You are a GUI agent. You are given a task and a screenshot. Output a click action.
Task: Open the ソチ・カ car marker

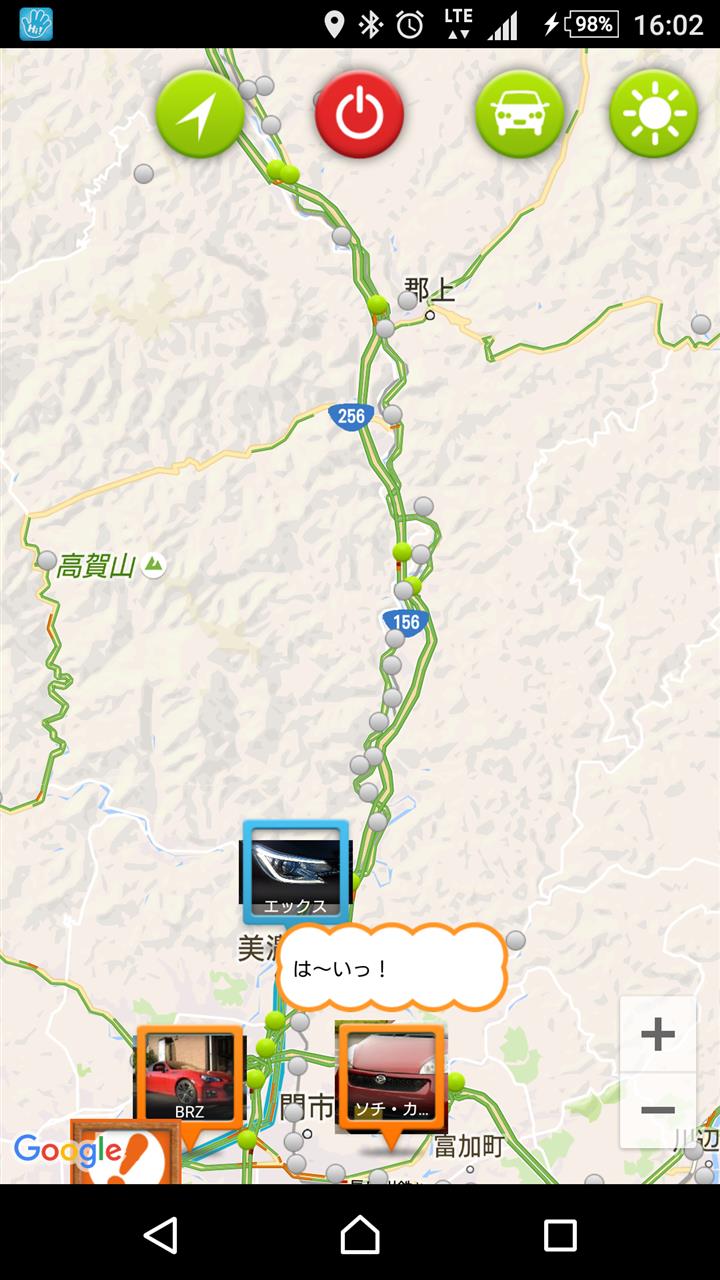391,1077
